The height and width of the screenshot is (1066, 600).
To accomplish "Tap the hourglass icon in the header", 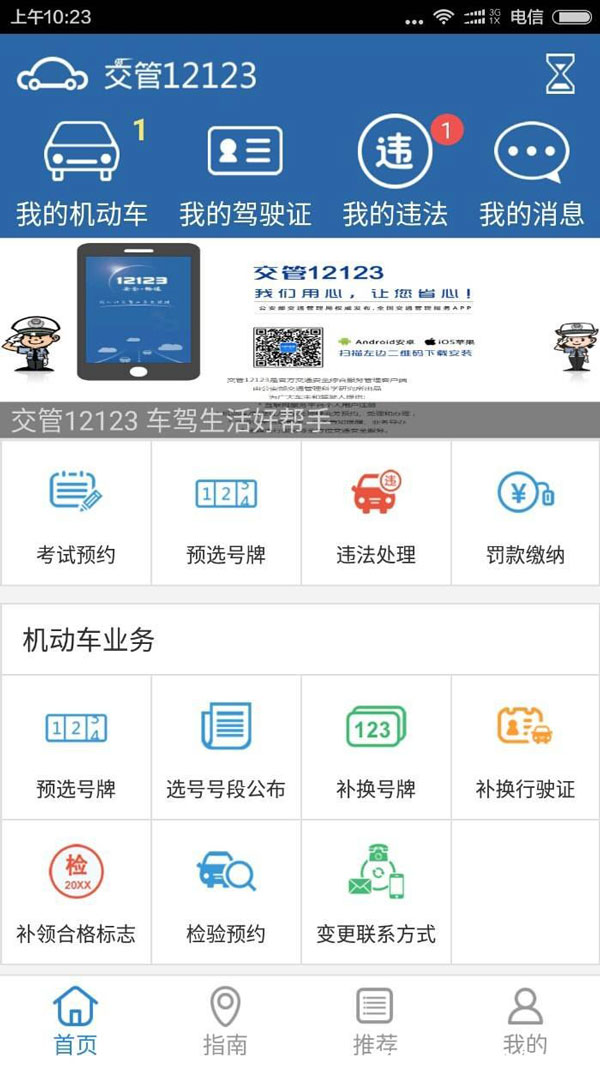I will [x=560, y=74].
